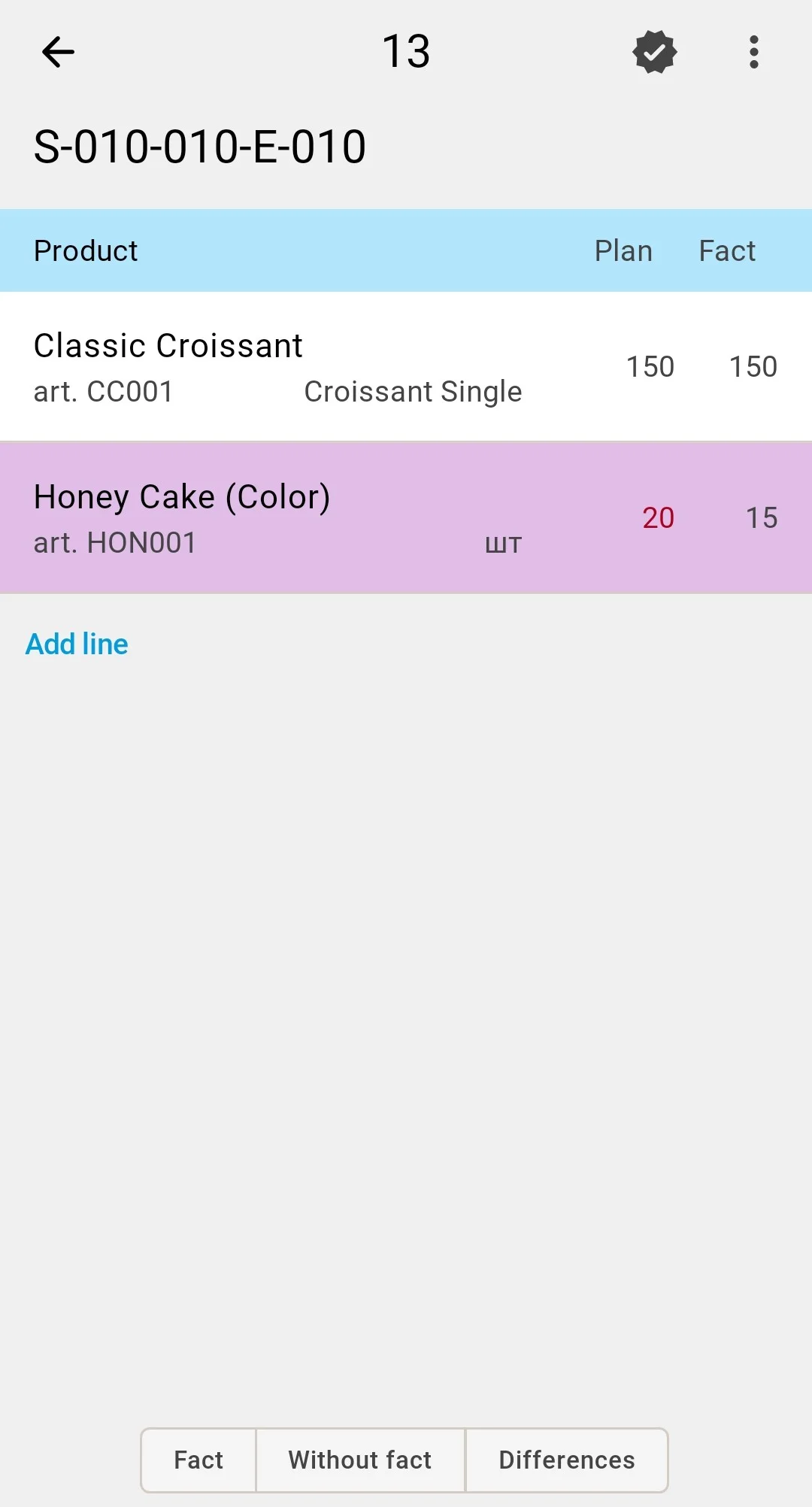The image size is (812, 1507).
Task: Open the three-dot overflow menu
Action: click(754, 52)
